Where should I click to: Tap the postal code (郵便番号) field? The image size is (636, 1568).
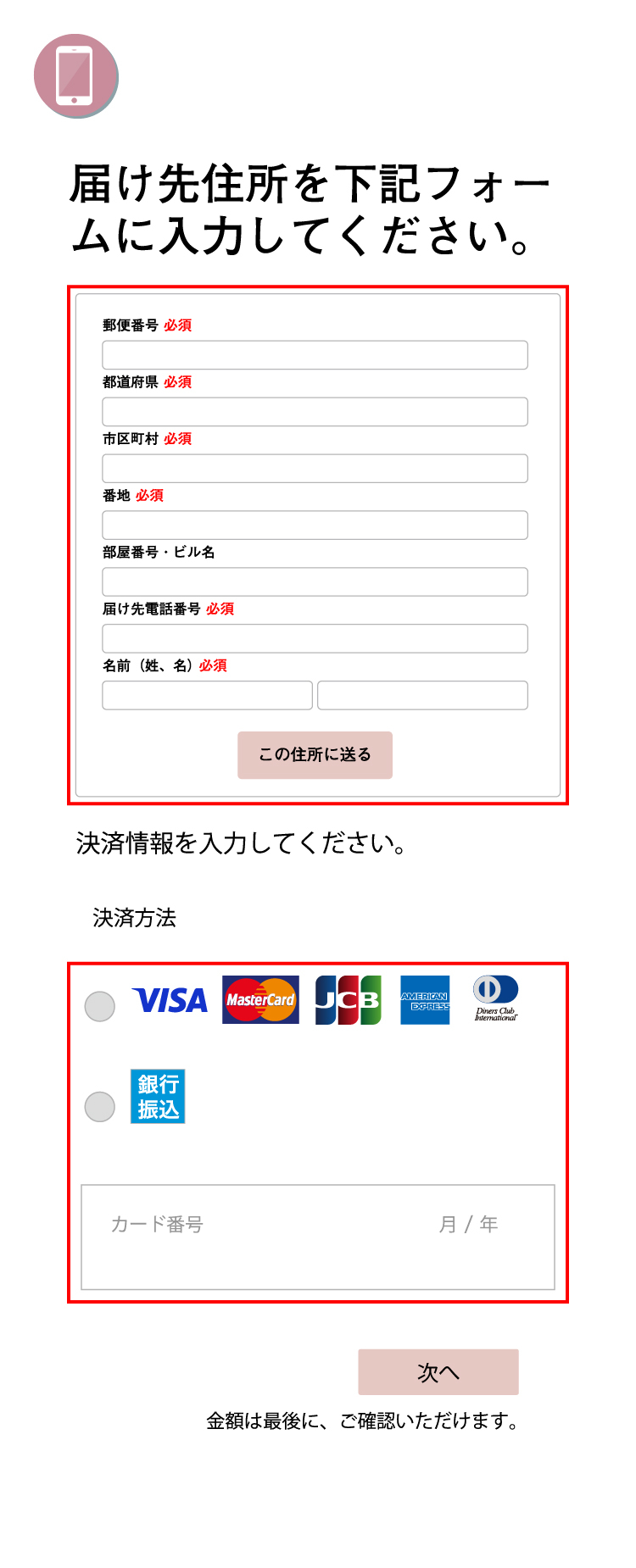click(315, 355)
